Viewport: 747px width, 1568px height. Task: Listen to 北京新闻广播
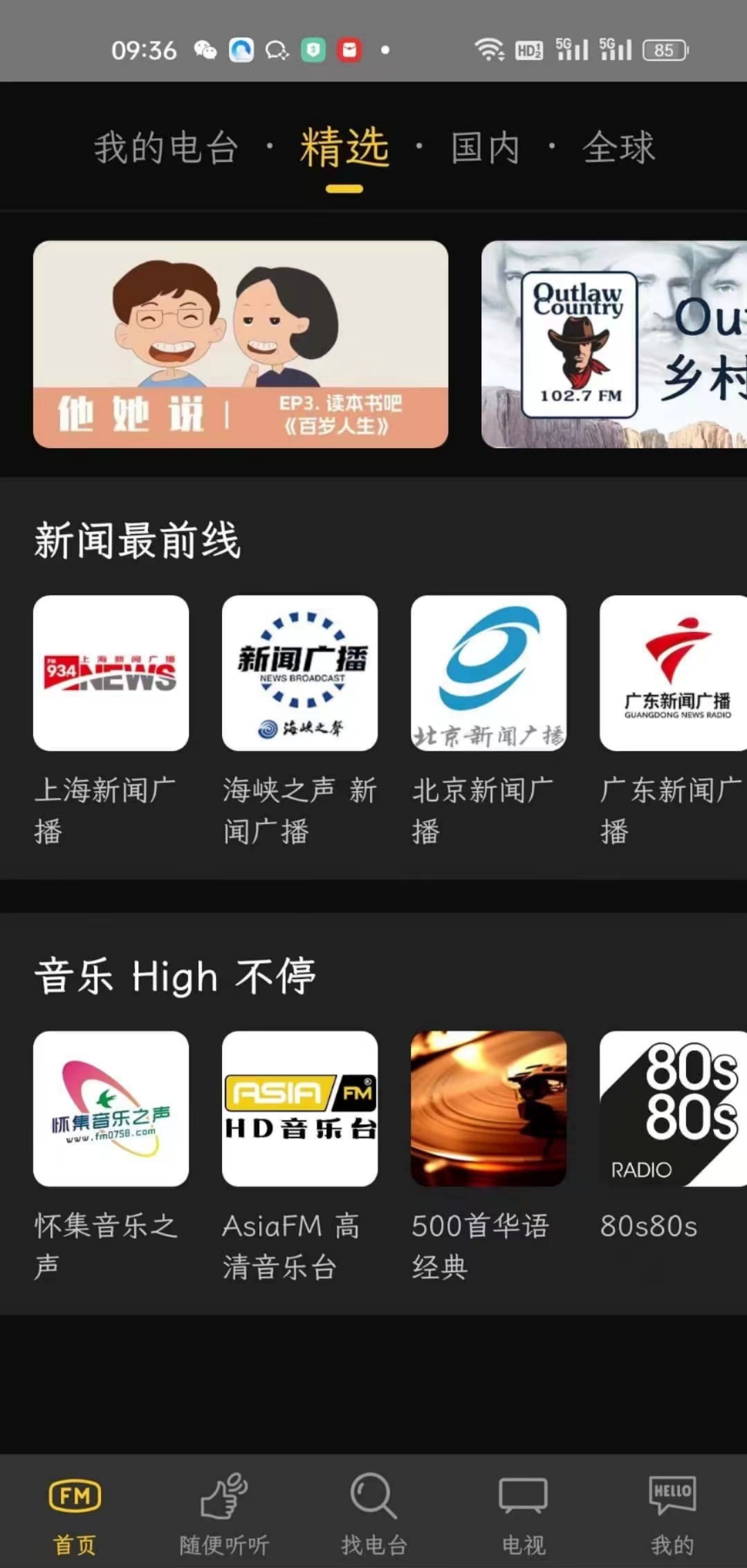click(488, 673)
